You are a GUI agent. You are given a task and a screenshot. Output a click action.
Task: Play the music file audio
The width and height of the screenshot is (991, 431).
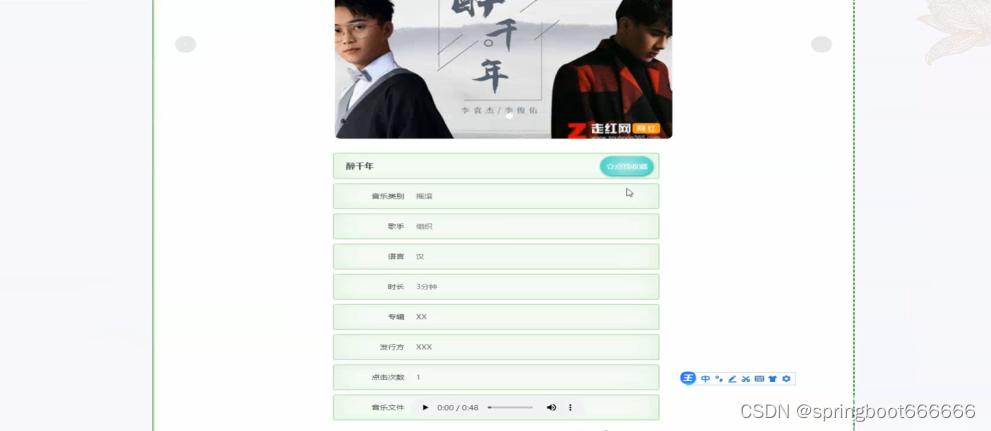pyautogui.click(x=425, y=408)
